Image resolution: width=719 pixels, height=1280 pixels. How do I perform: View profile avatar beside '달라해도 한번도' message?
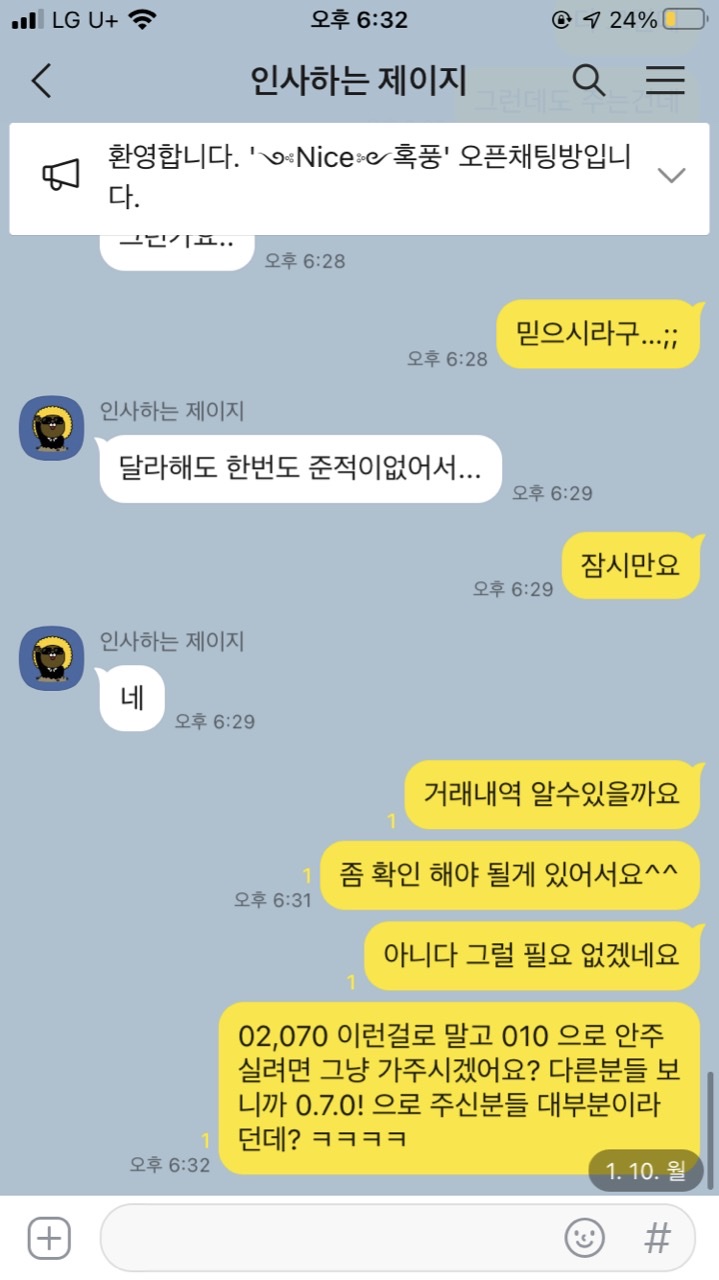51,429
